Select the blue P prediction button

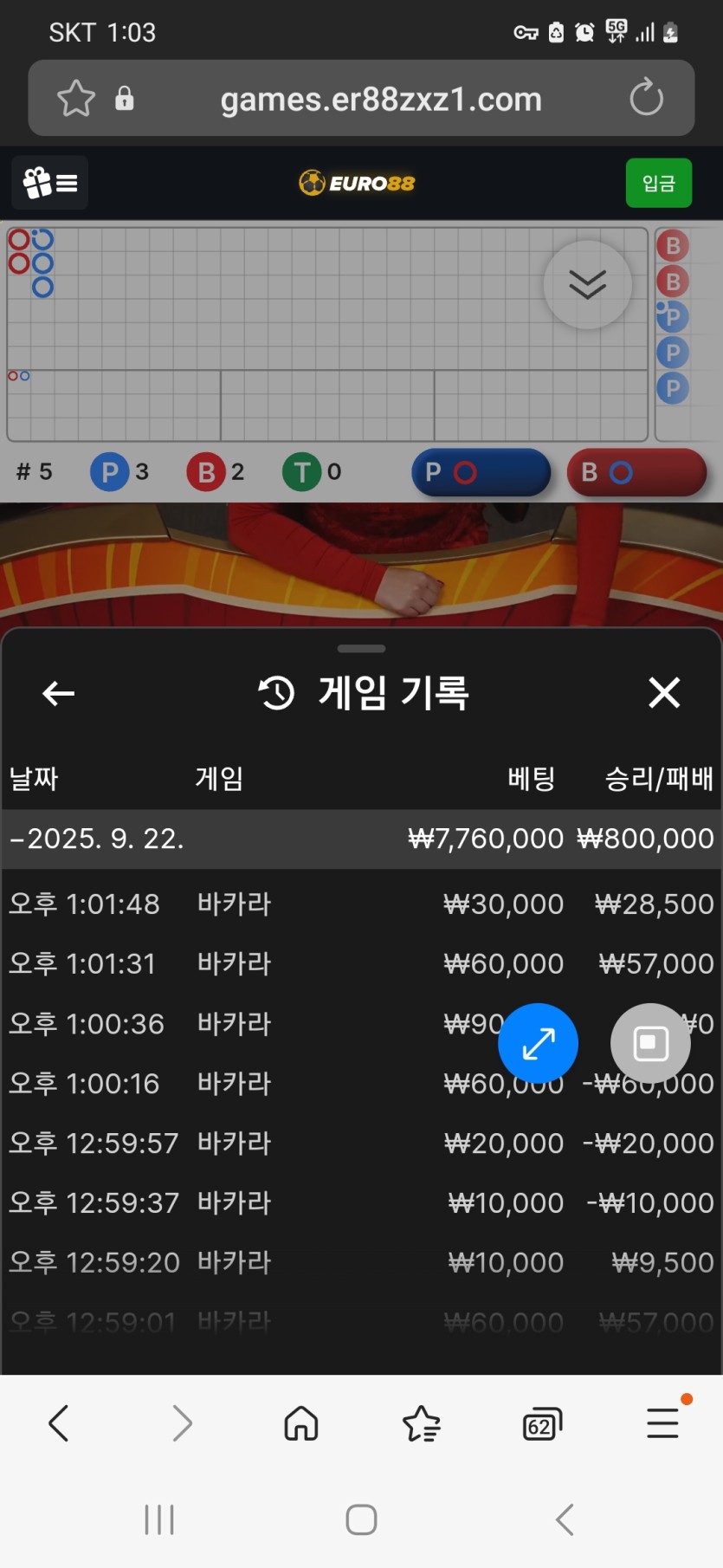pyautogui.click(x=481, y=472)
